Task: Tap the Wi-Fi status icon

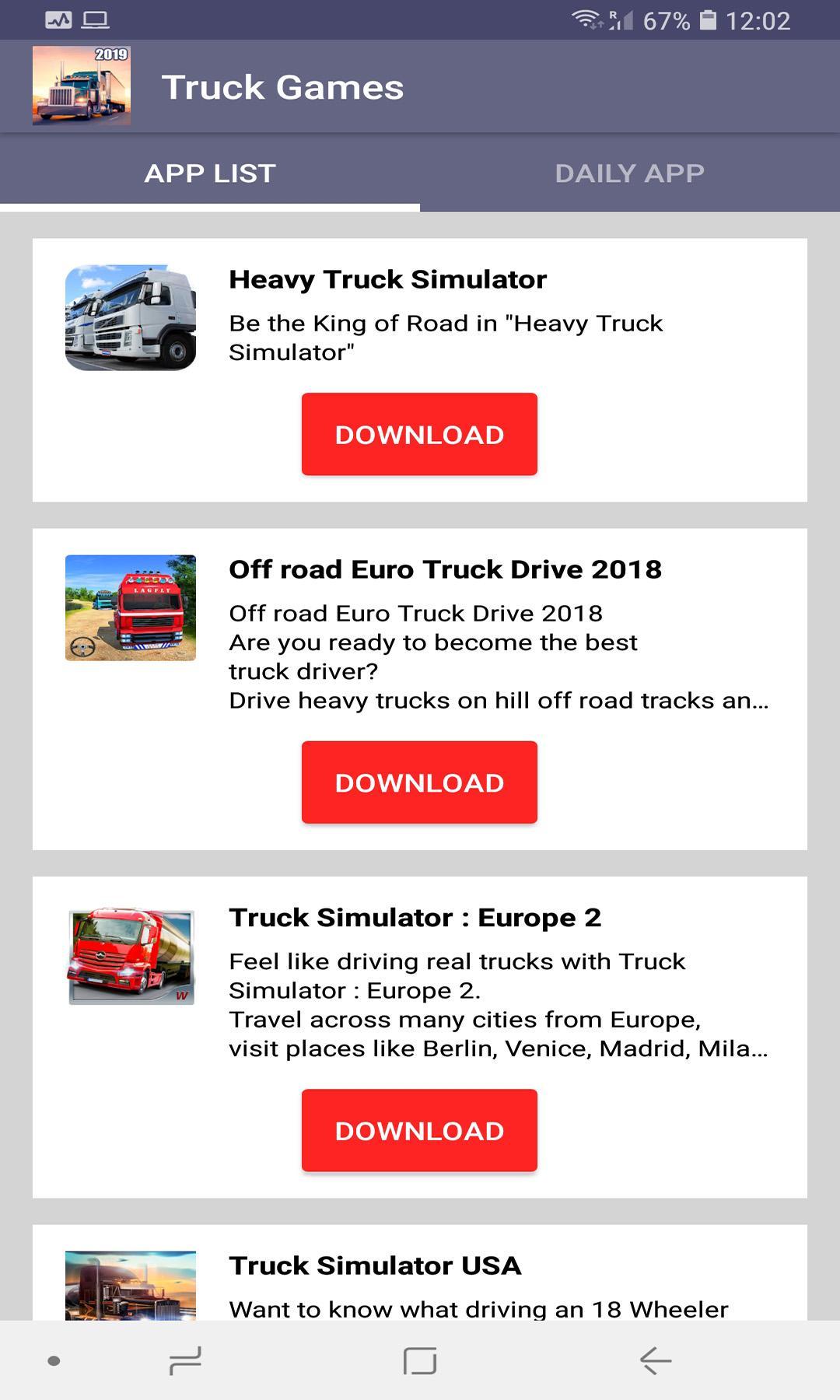Action: (x=585, y=21)
